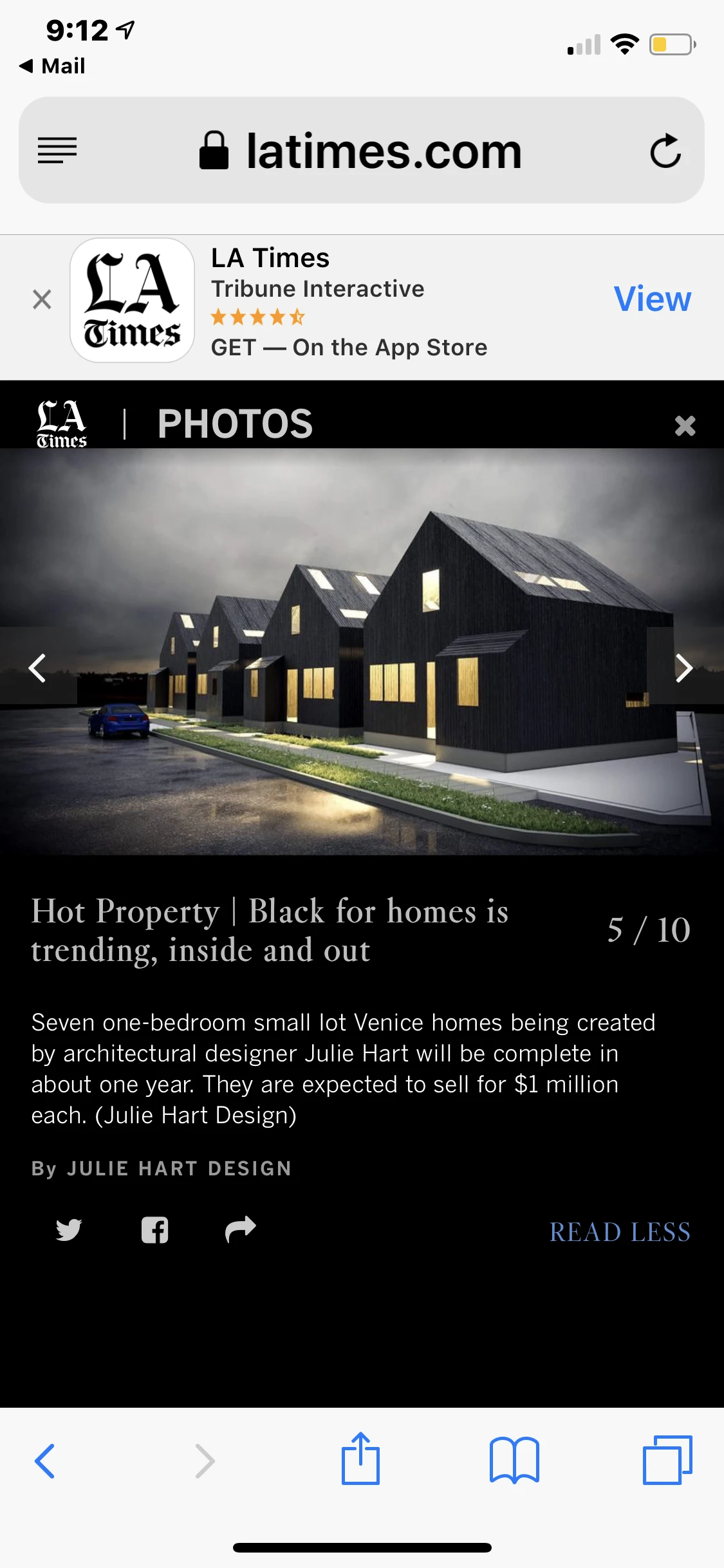
Task: Tap the latimes.com address field
Action: [x=361, y=151]
